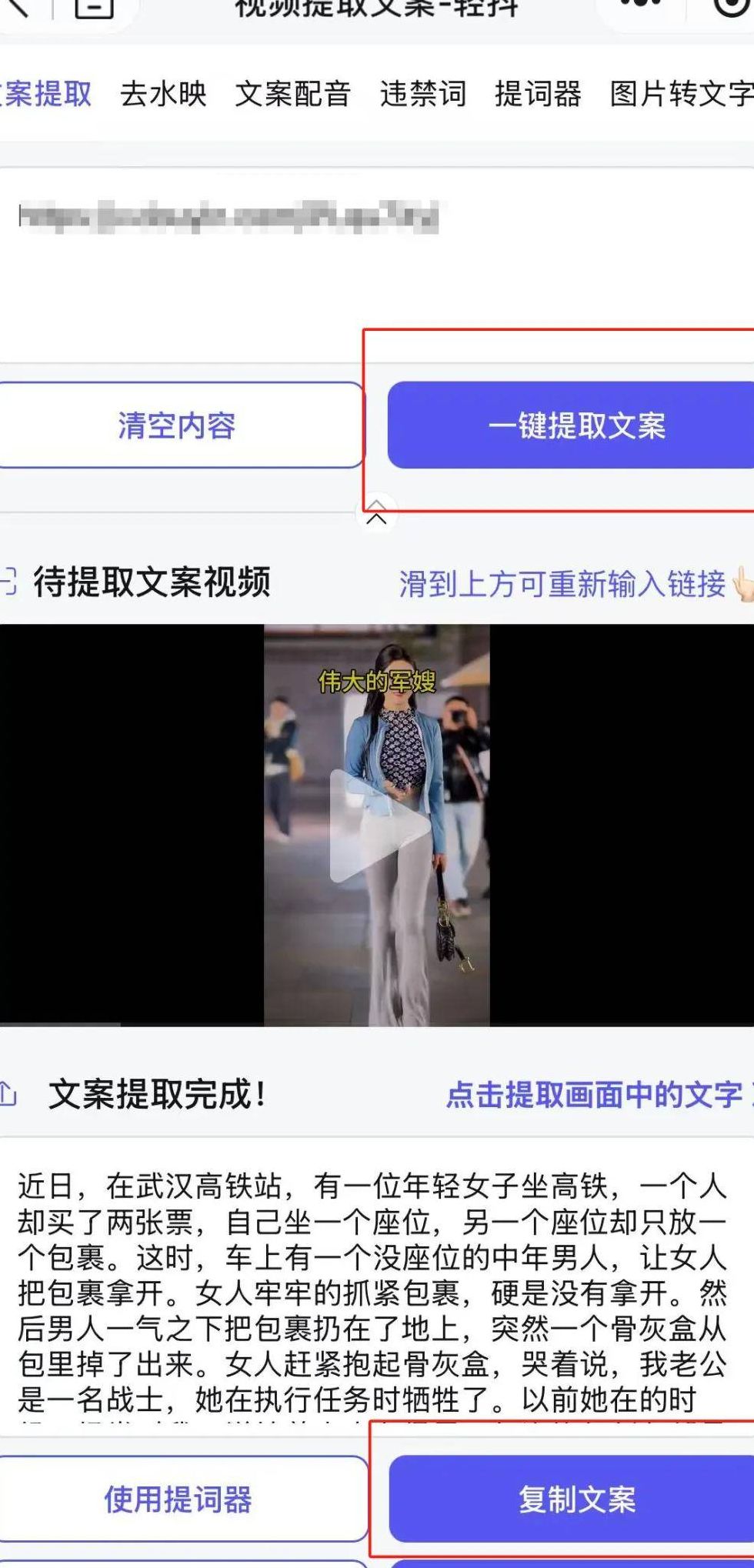Tap 点击提取画面中的文字 link

click(594, 1095)
